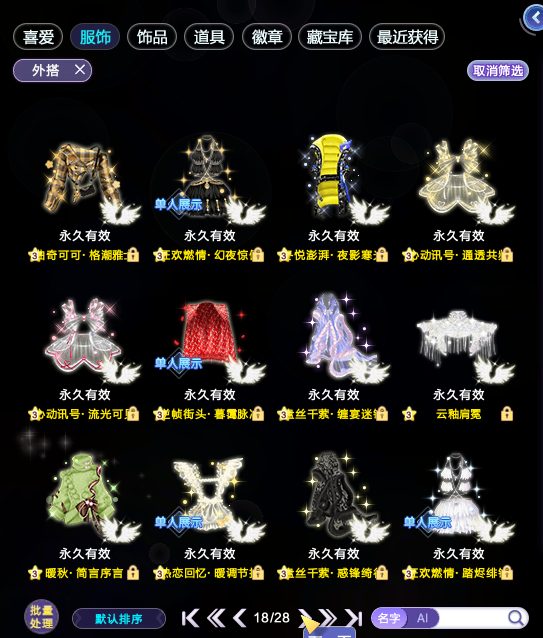This screenshot has height=638, width=543.
Task: Open the 道具 tab
Action: pyautogui.click(x=209, y=37)
